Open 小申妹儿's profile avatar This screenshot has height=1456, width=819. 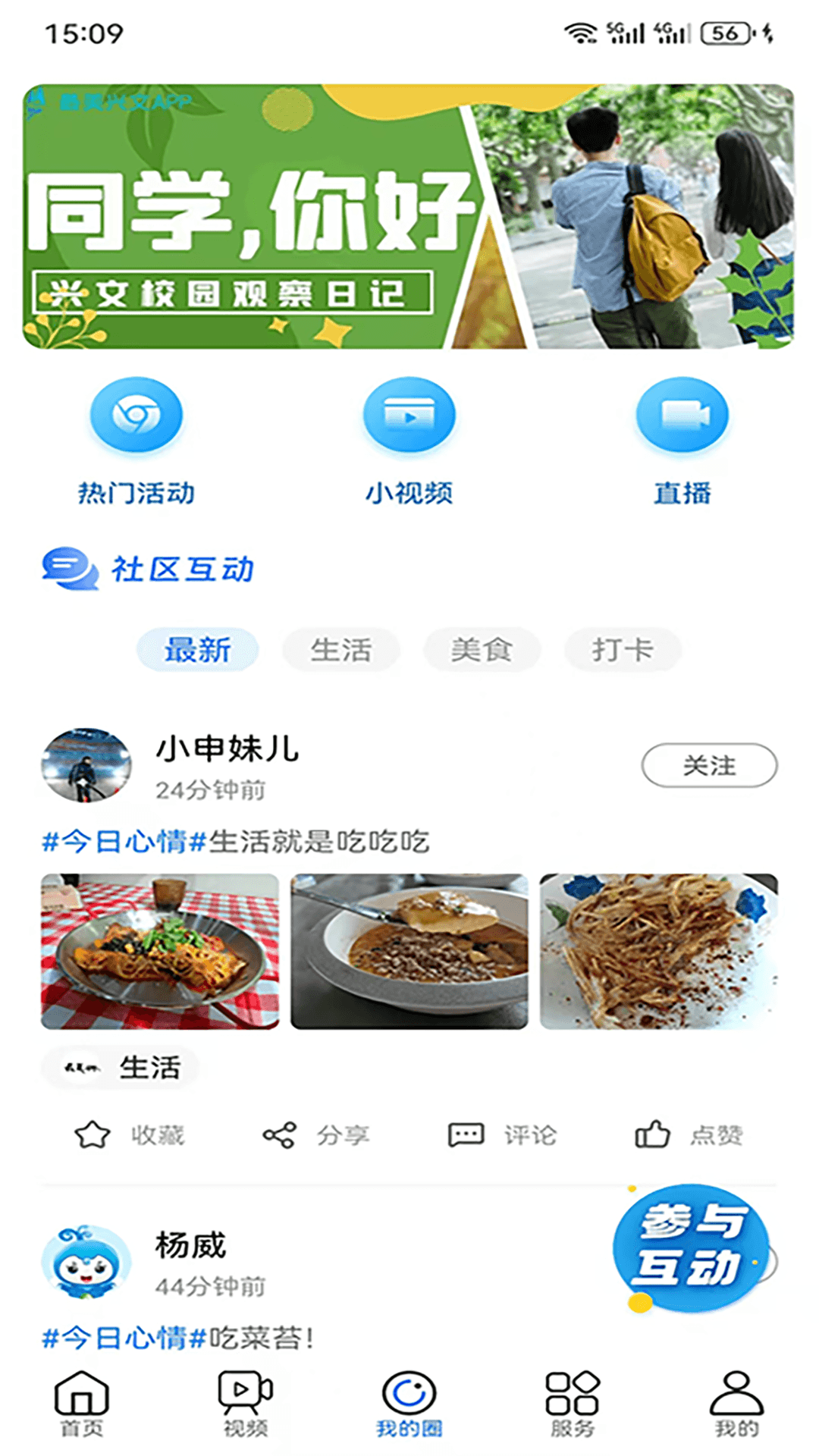tap(86, 765)
